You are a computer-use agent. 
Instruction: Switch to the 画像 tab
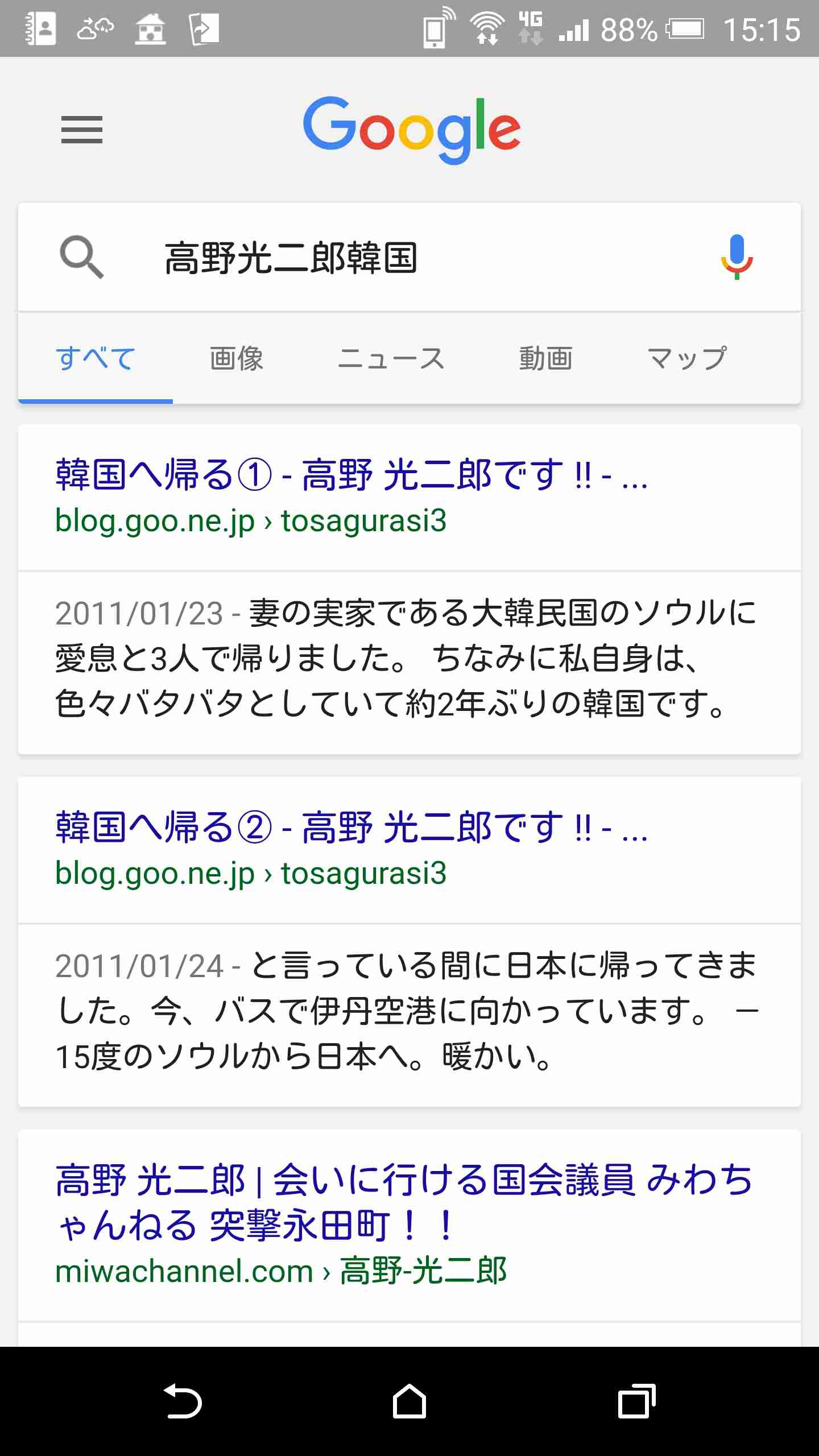point(237,358)
